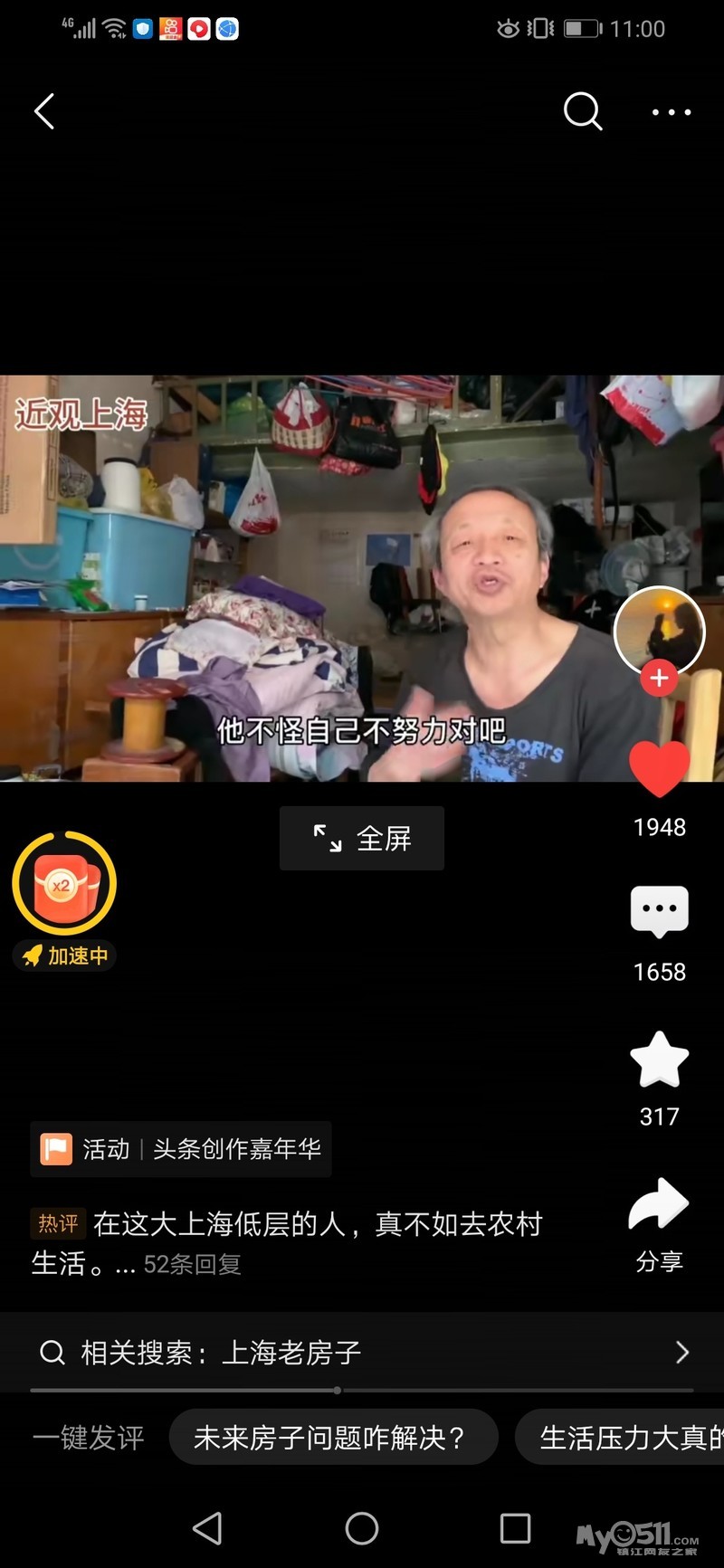Go back using the top-left arrow
Image resolution: width=724 pixels, height=1568 pixels.
tap(44, 112)
